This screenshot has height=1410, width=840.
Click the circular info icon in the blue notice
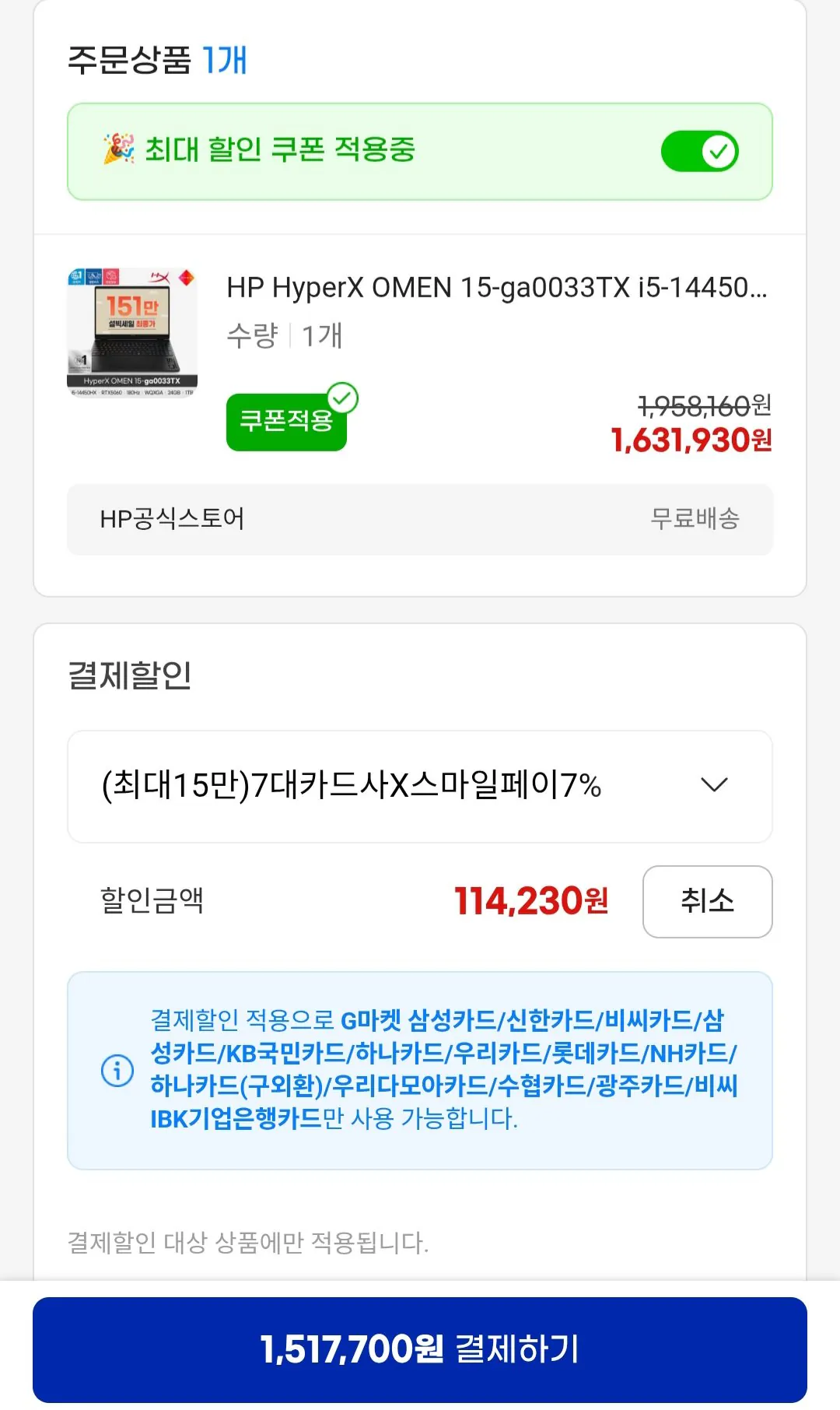115,1072
